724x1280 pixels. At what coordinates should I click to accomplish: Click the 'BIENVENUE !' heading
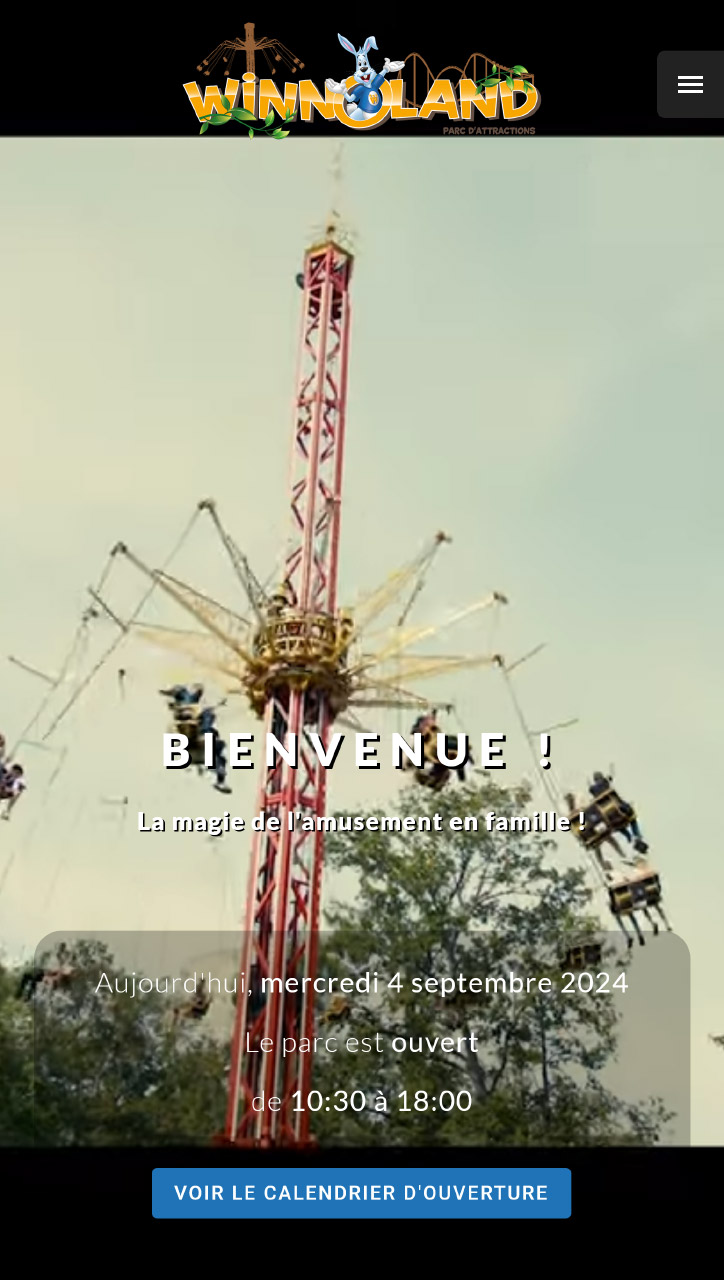[361, 750]
